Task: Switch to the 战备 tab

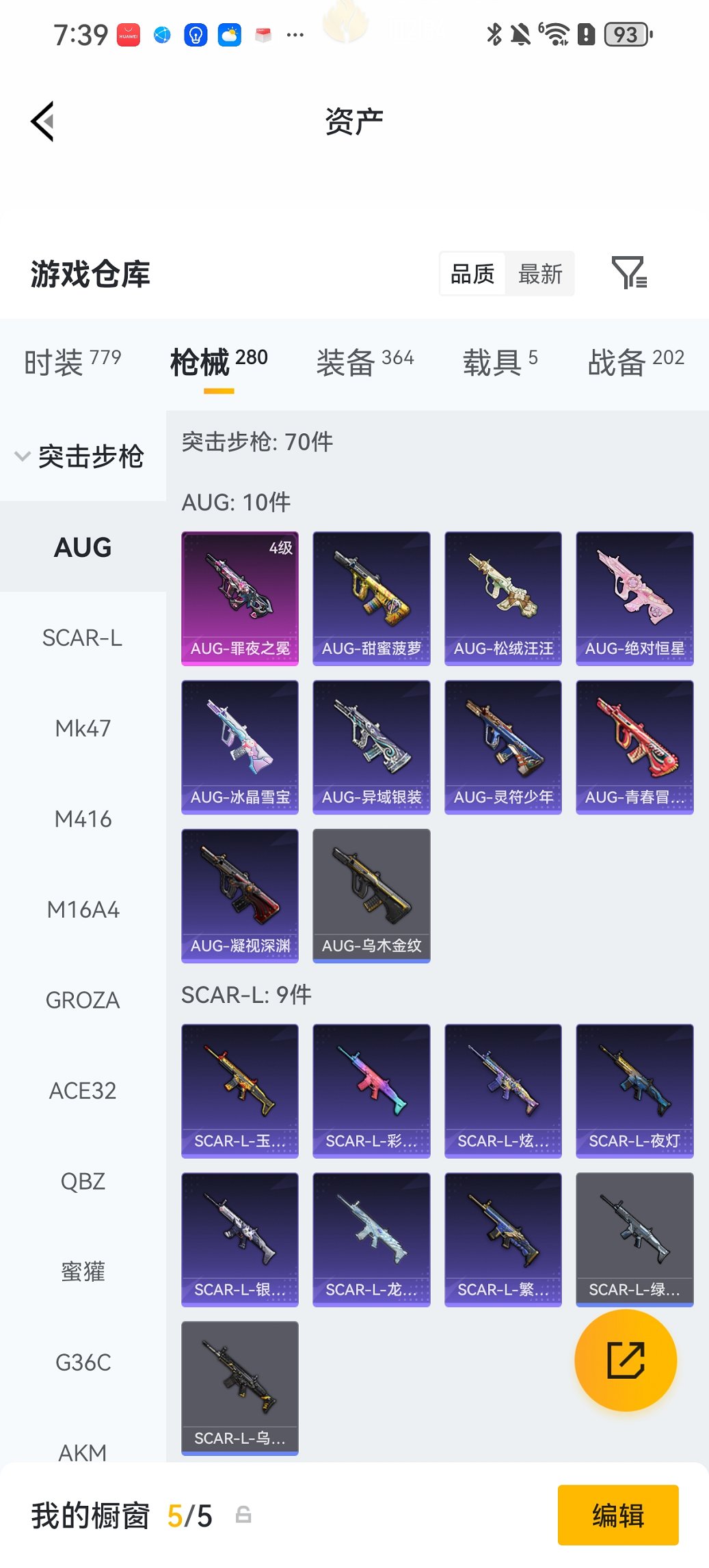Action: (635, 361)
